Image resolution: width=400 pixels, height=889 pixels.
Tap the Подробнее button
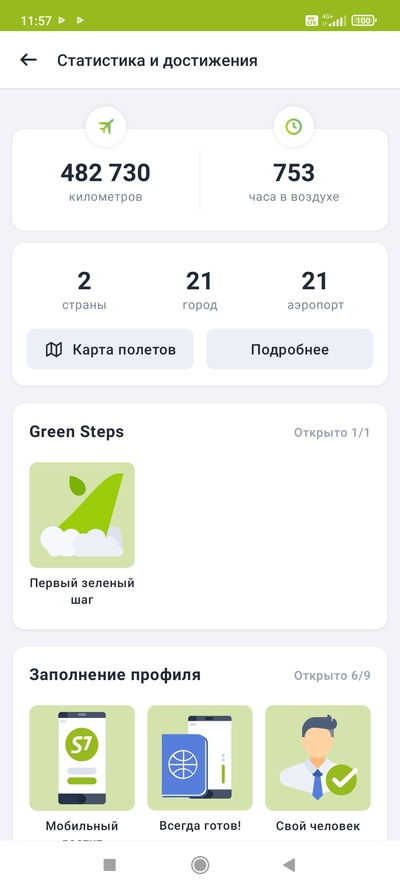(290, 349)
